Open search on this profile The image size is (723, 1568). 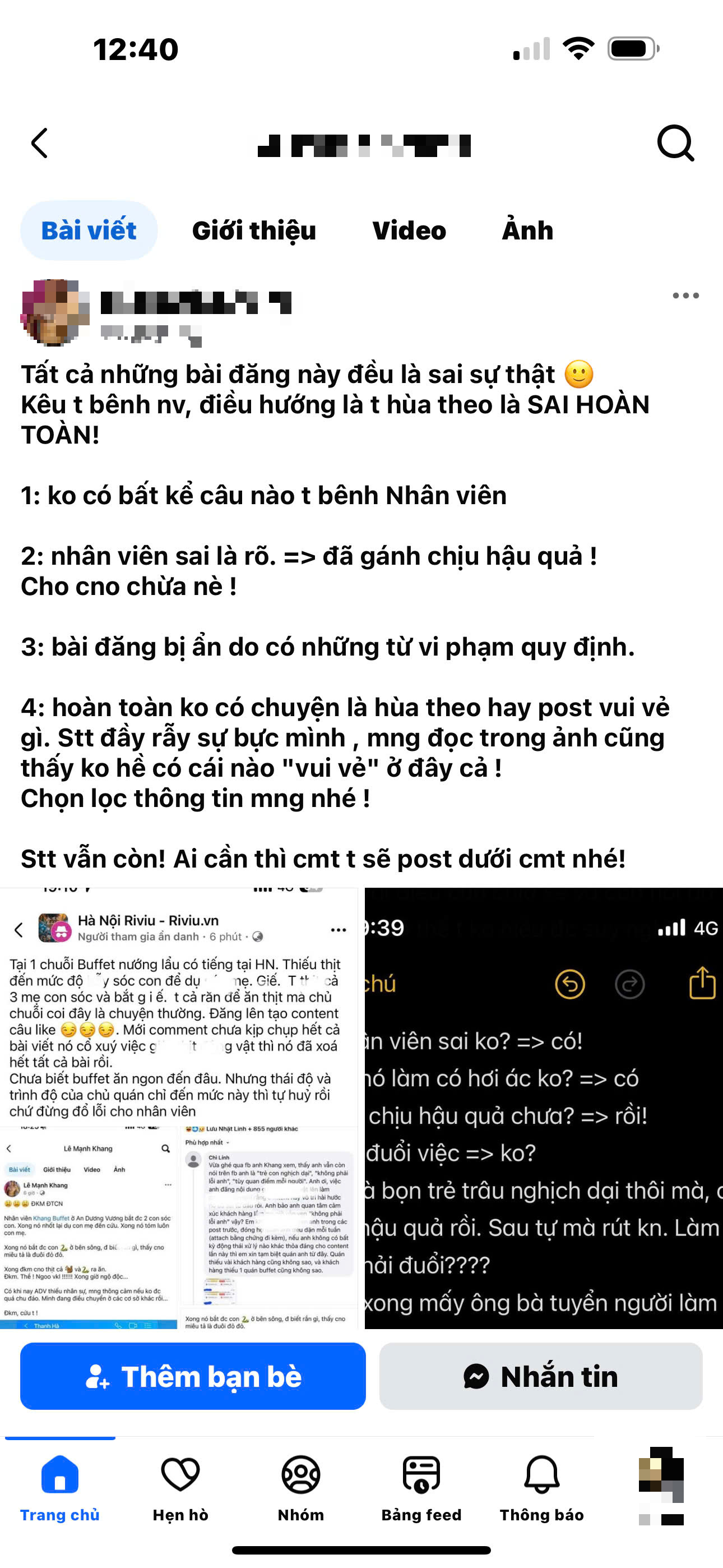[x=675, y=144]
